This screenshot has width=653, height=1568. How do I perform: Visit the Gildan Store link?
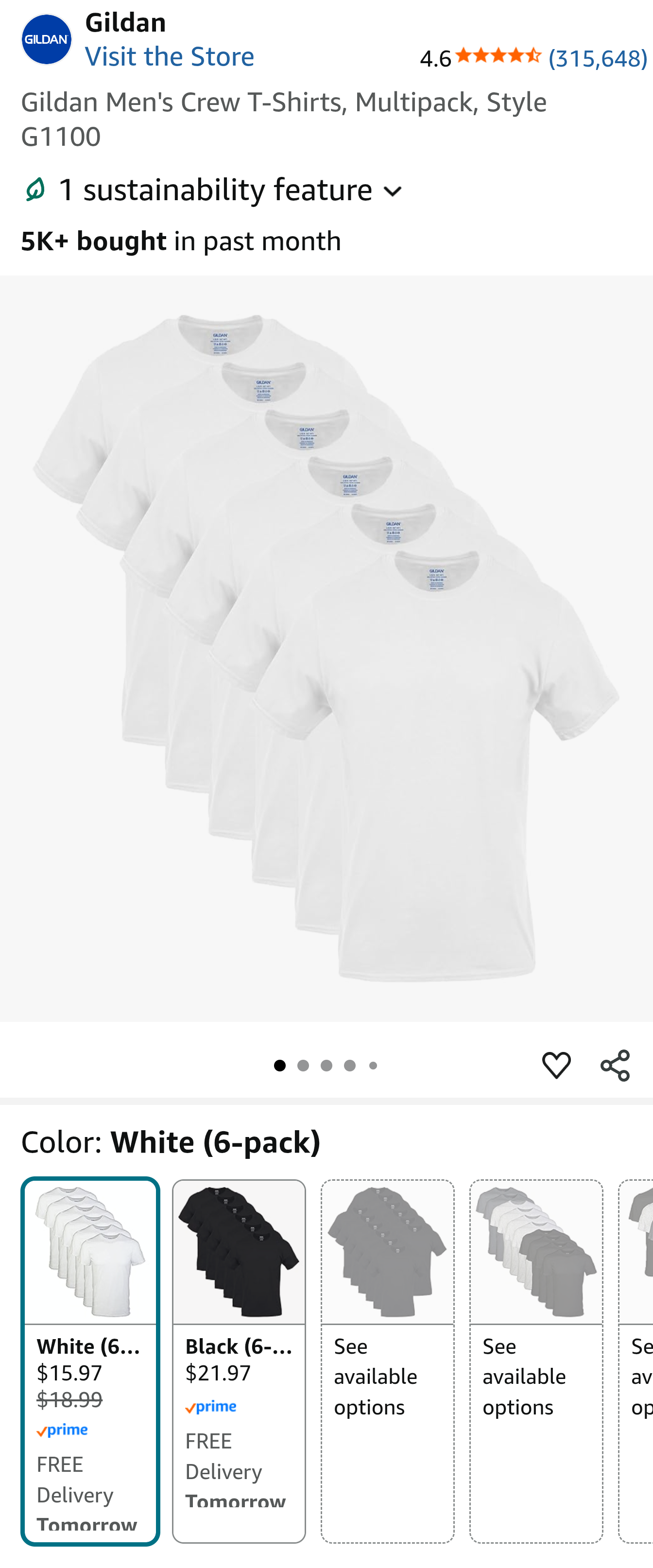169,57
